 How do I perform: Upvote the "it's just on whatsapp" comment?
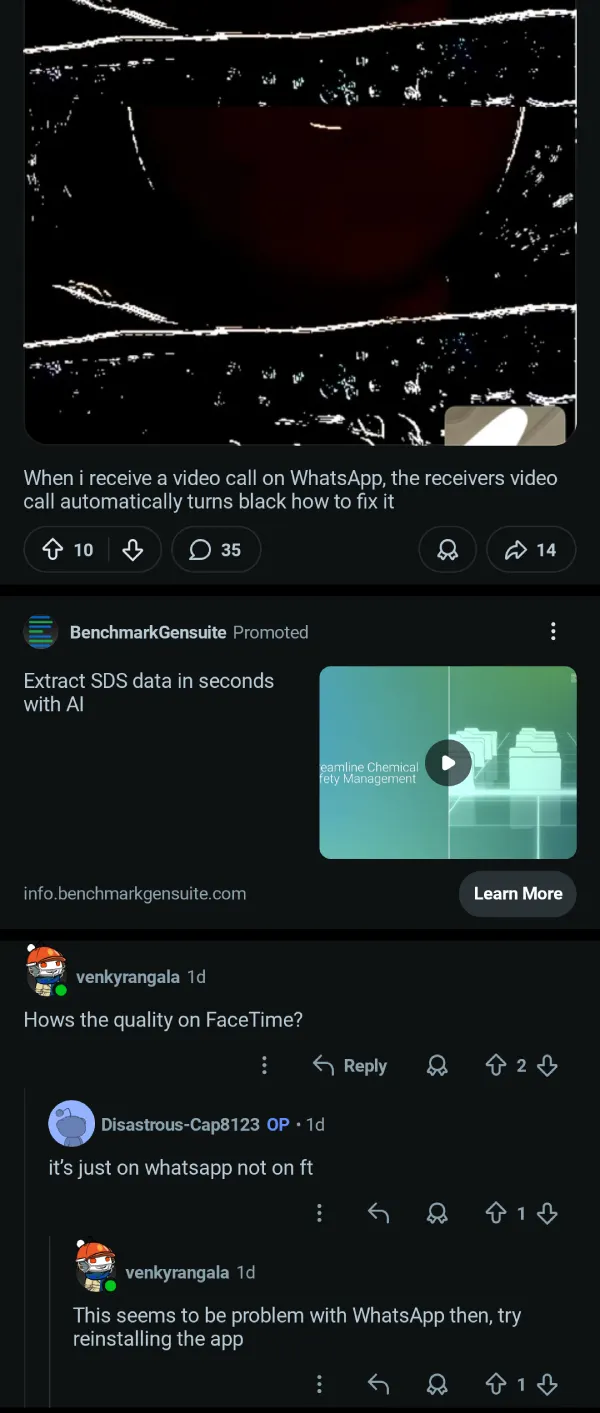(x=496, y=1214)
